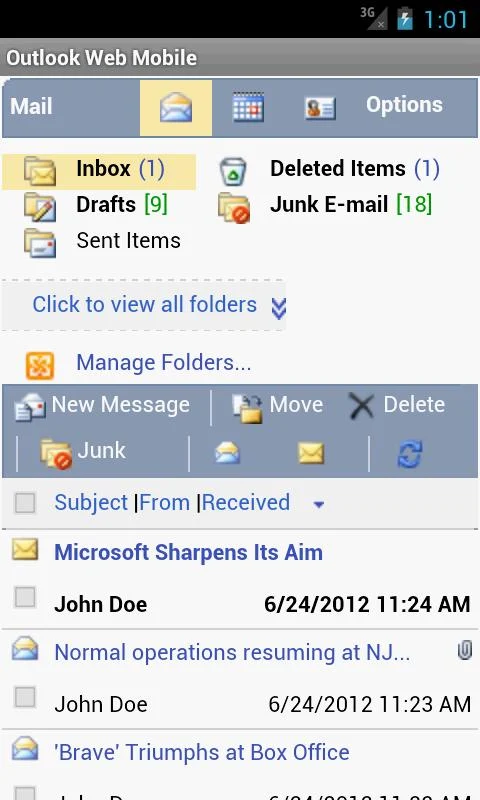Open Normal operations resuming at NJ email

pyautogui.click(x=232, y=653)
